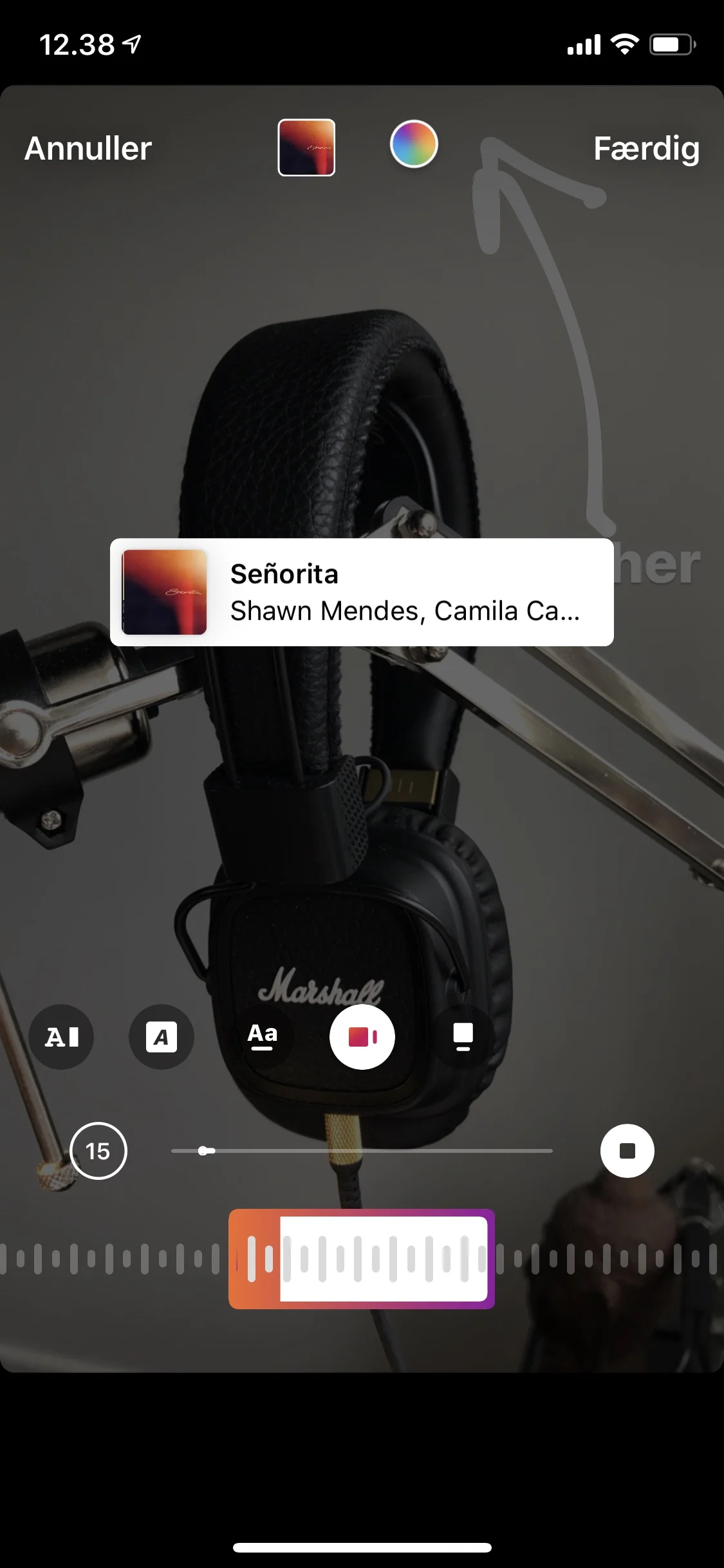Select the large album cover sticker style
The image size is (724, 1568).
pos(463,1037)
